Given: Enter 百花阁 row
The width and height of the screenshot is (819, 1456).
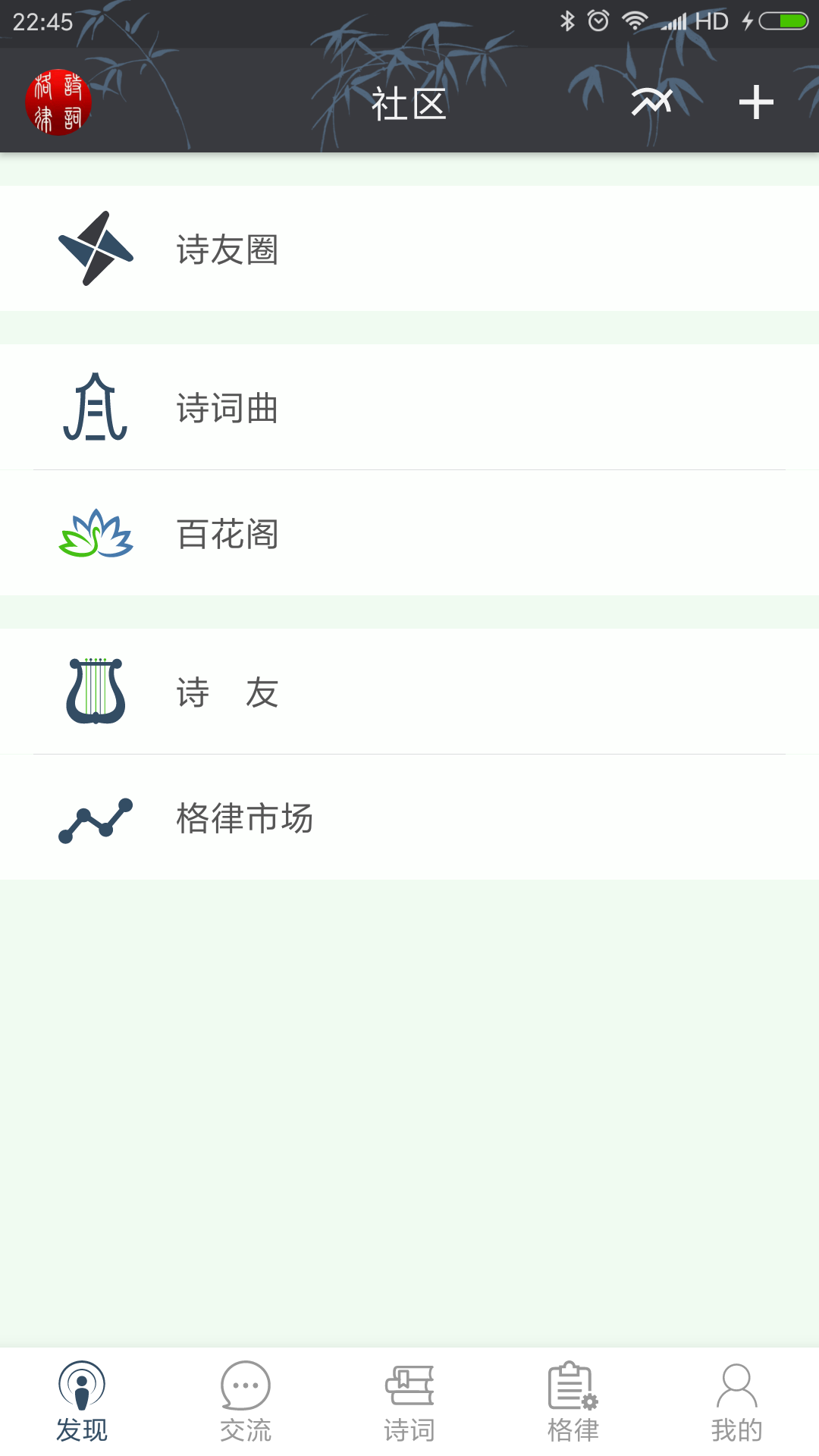Looking at the screenshot, I should [x=409, y=533].
